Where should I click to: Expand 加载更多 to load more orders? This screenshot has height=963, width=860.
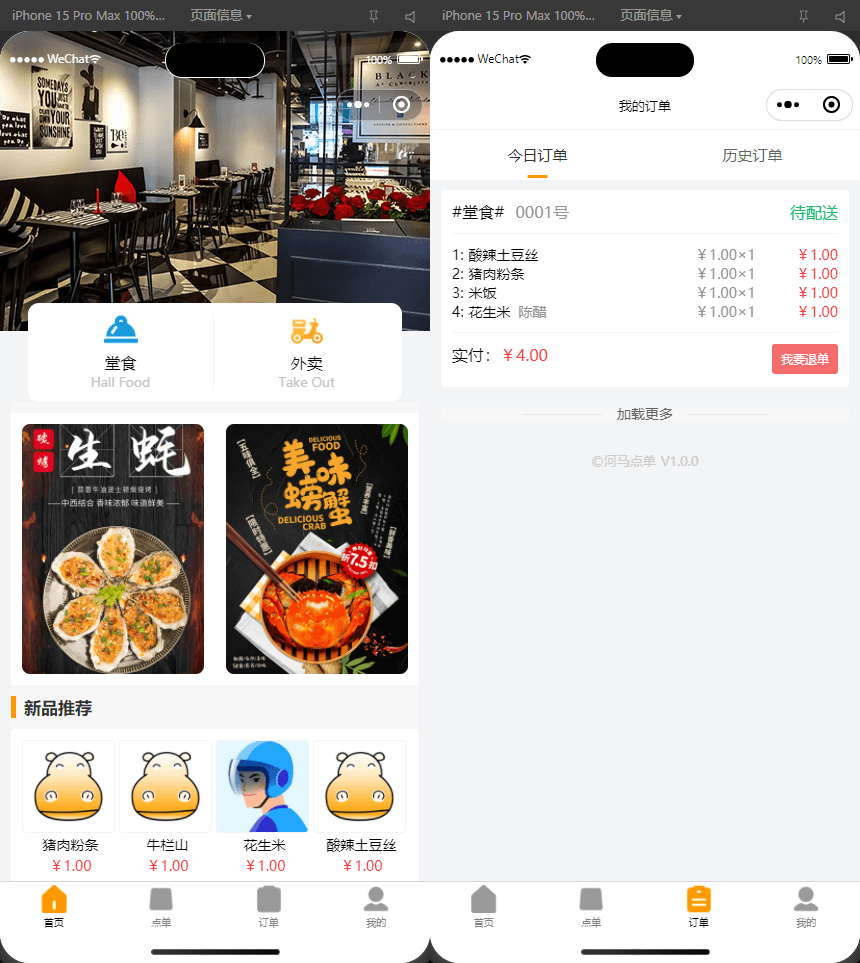tap(644, 414)
